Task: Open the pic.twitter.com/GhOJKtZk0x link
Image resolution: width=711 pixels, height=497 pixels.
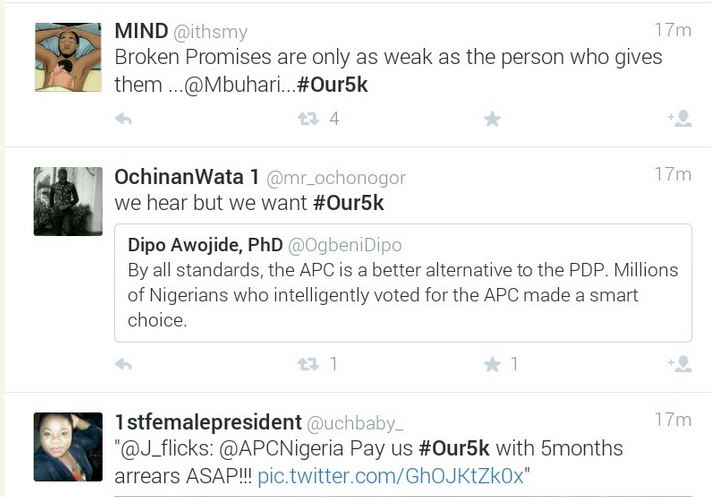Action: pos(392,476)
